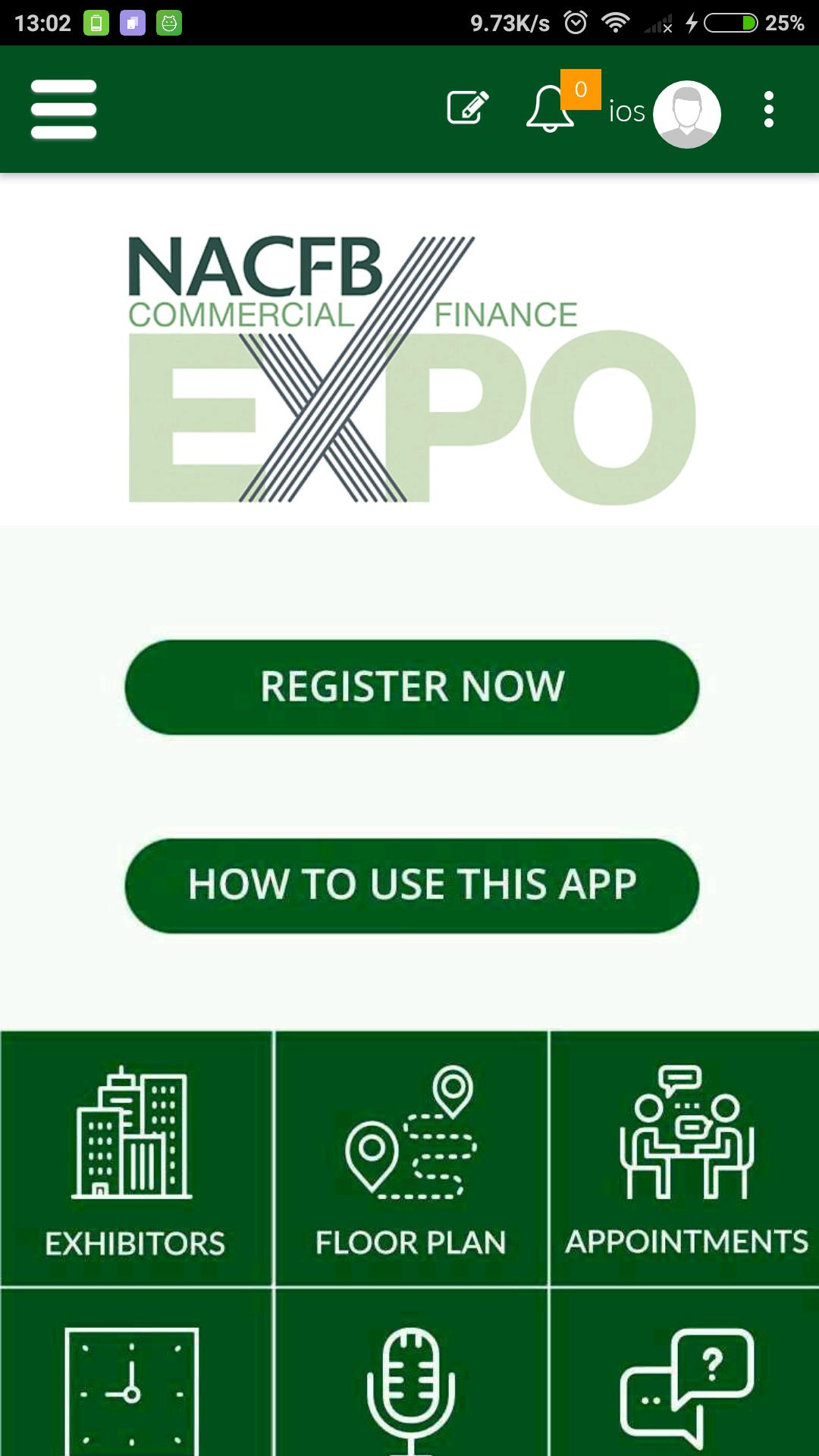This screenshot has height=1456, width=819.
Task: Open the user profile avatar
Action: 687,114
